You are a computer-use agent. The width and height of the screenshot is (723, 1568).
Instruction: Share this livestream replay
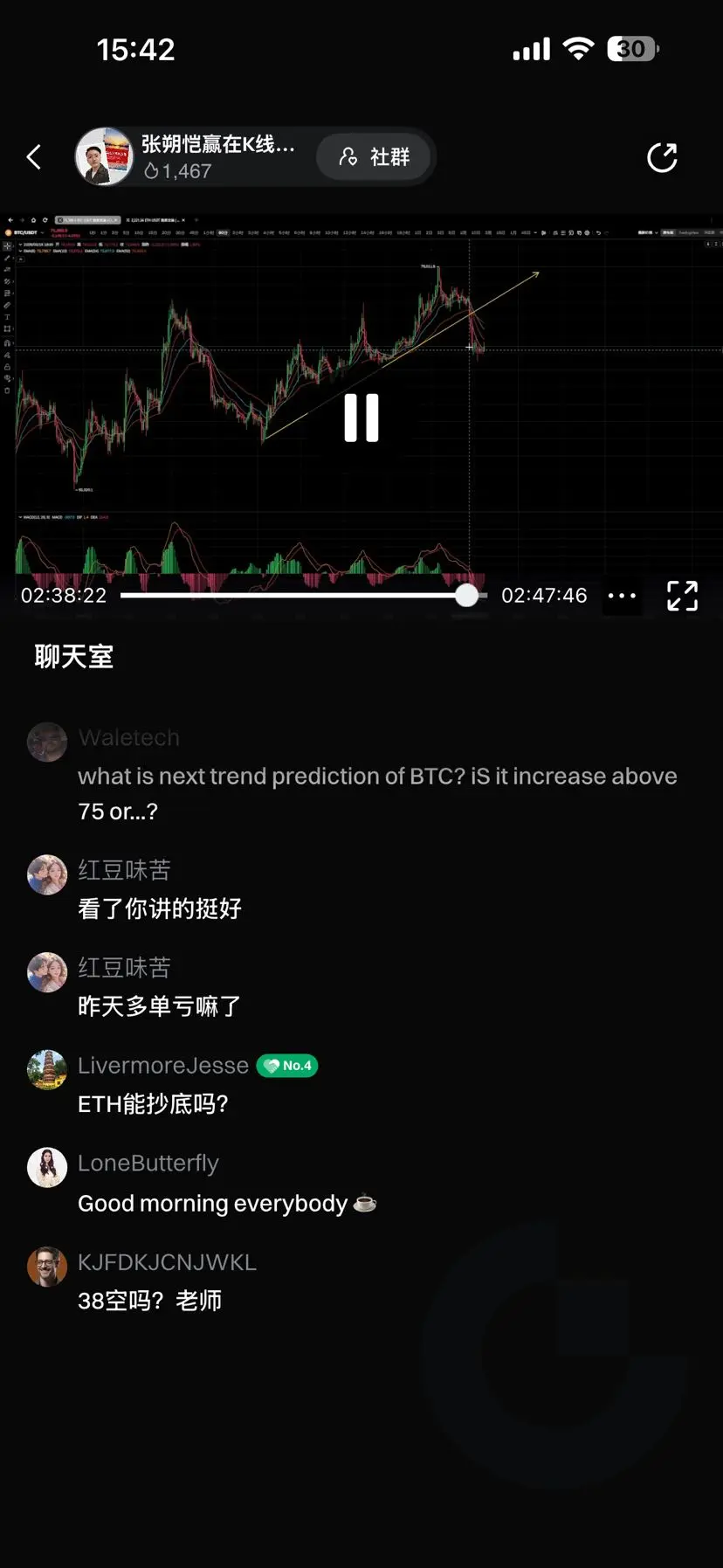[x=662, y=157]
